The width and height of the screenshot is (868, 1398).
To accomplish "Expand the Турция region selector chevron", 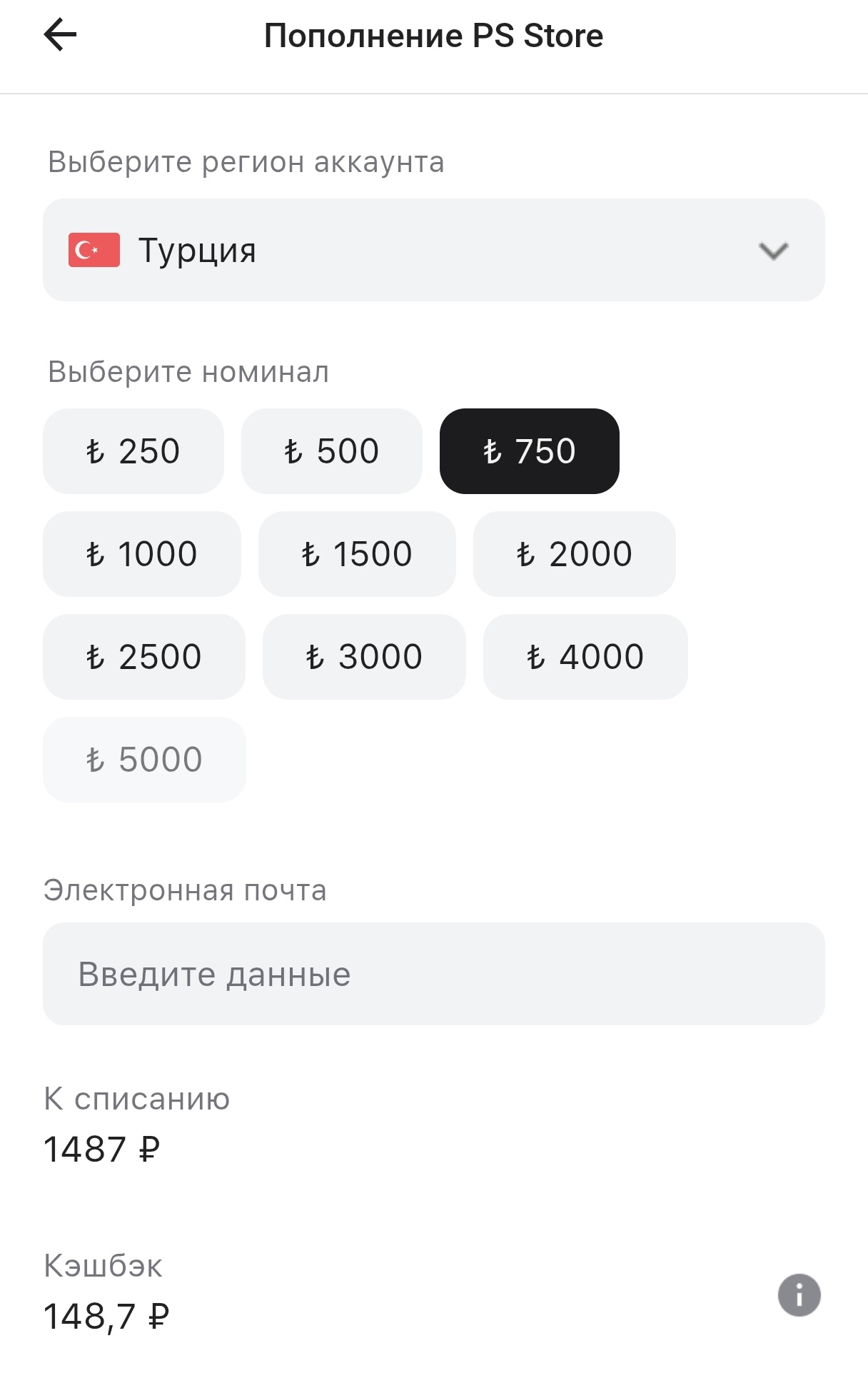I will (773, 251).
